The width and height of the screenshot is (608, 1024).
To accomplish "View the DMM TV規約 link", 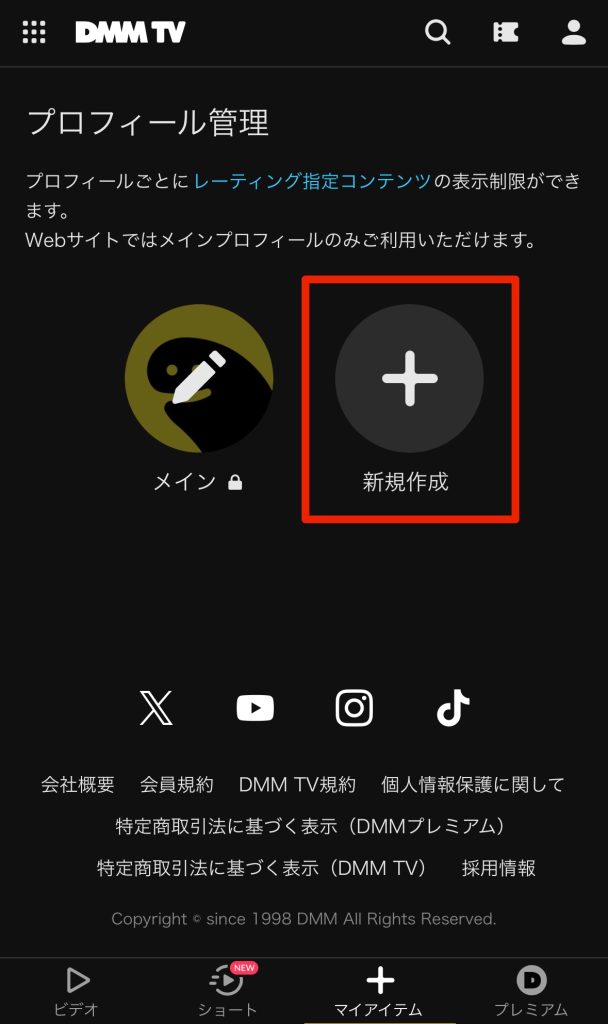I will 297,785.
